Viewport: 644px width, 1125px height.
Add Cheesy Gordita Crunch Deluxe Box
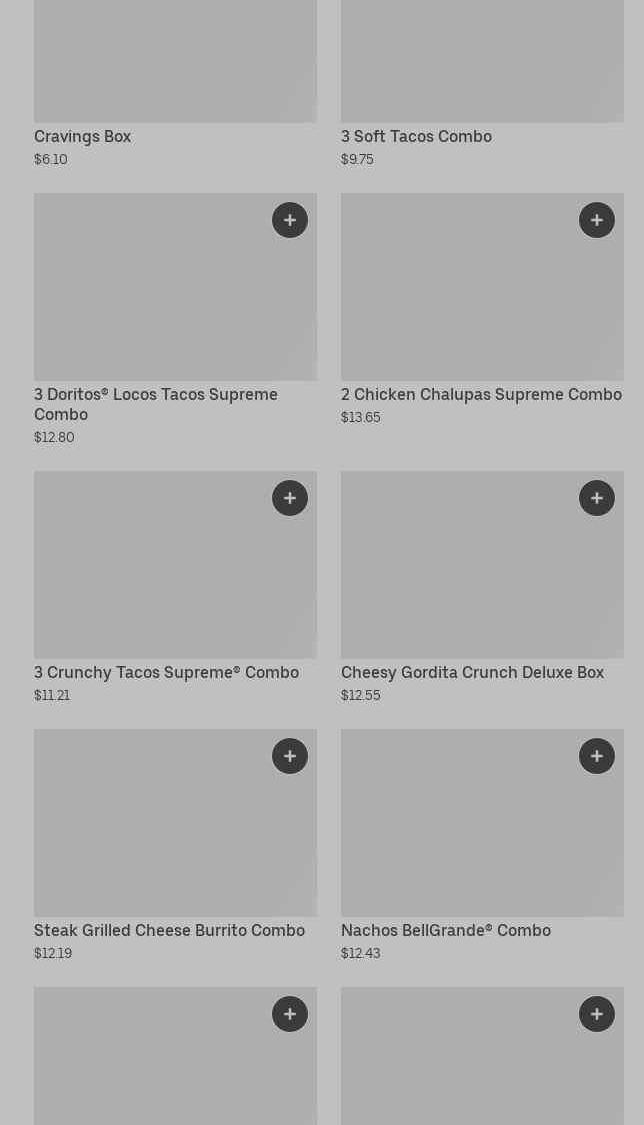click(597, 498)
